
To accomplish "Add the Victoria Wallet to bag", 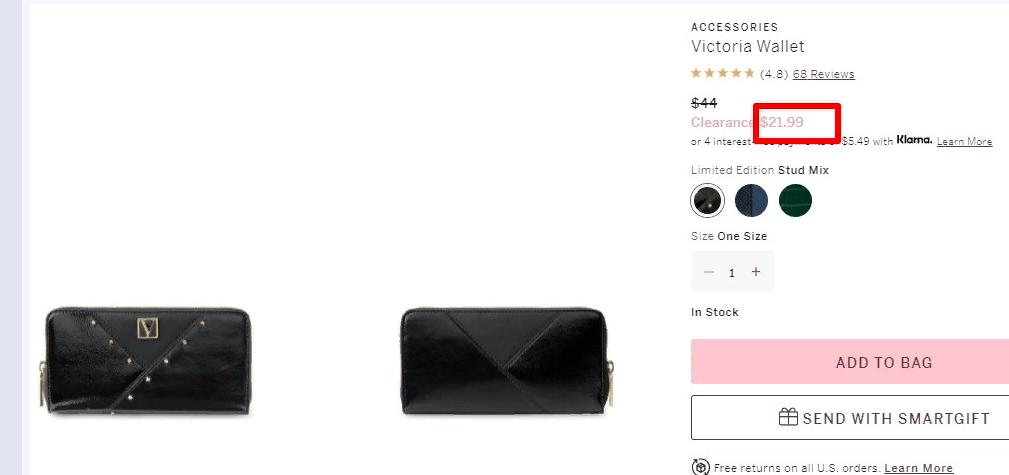I will [x=849, y=362].
